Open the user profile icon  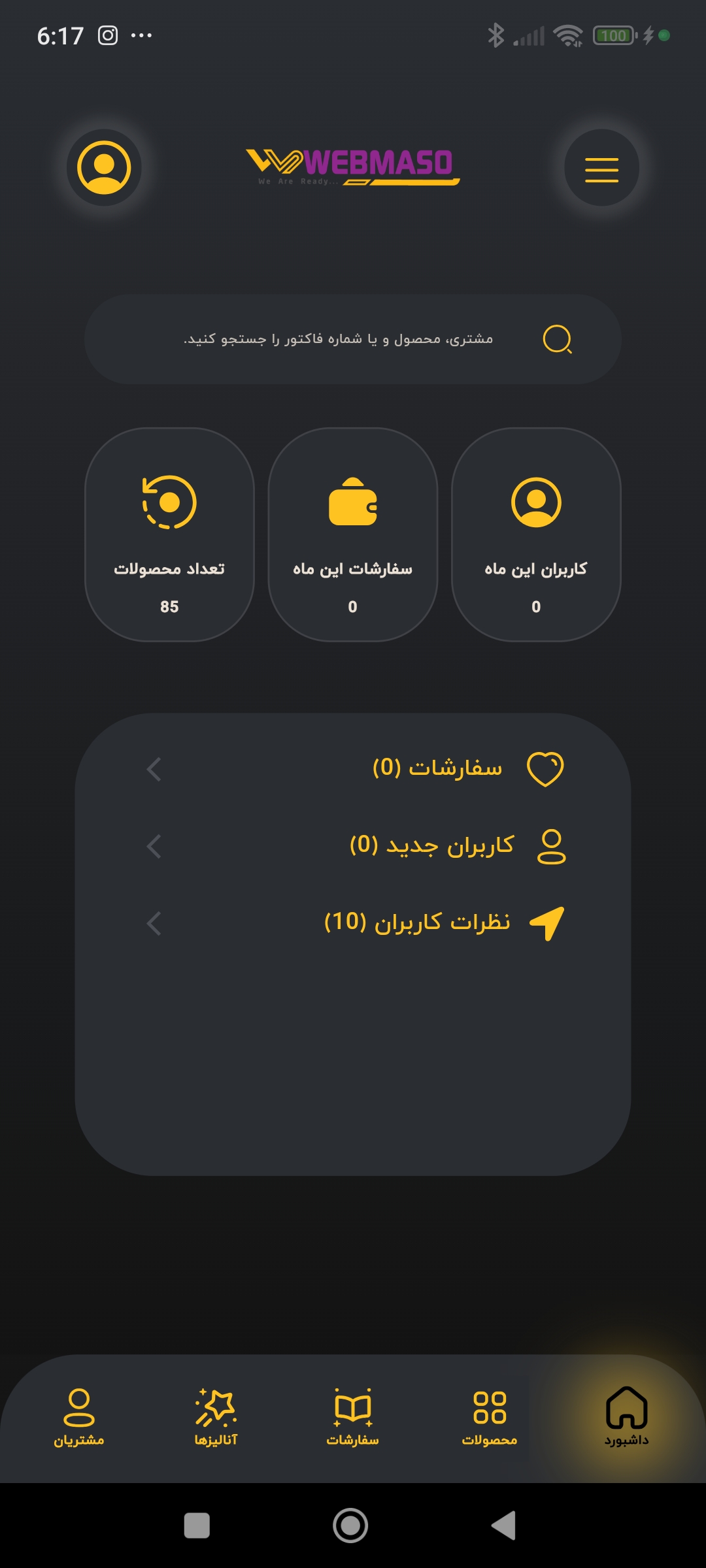104,168
